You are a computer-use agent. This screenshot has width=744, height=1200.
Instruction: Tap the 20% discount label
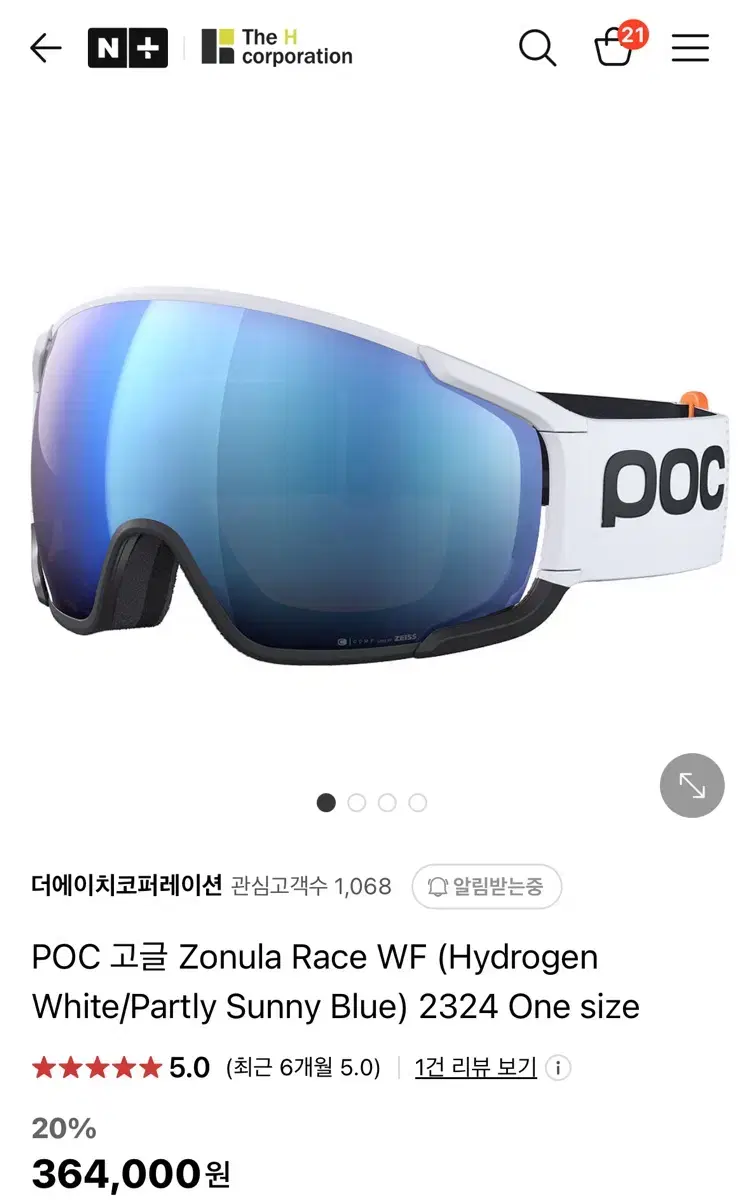click(x=63, y=1129)
